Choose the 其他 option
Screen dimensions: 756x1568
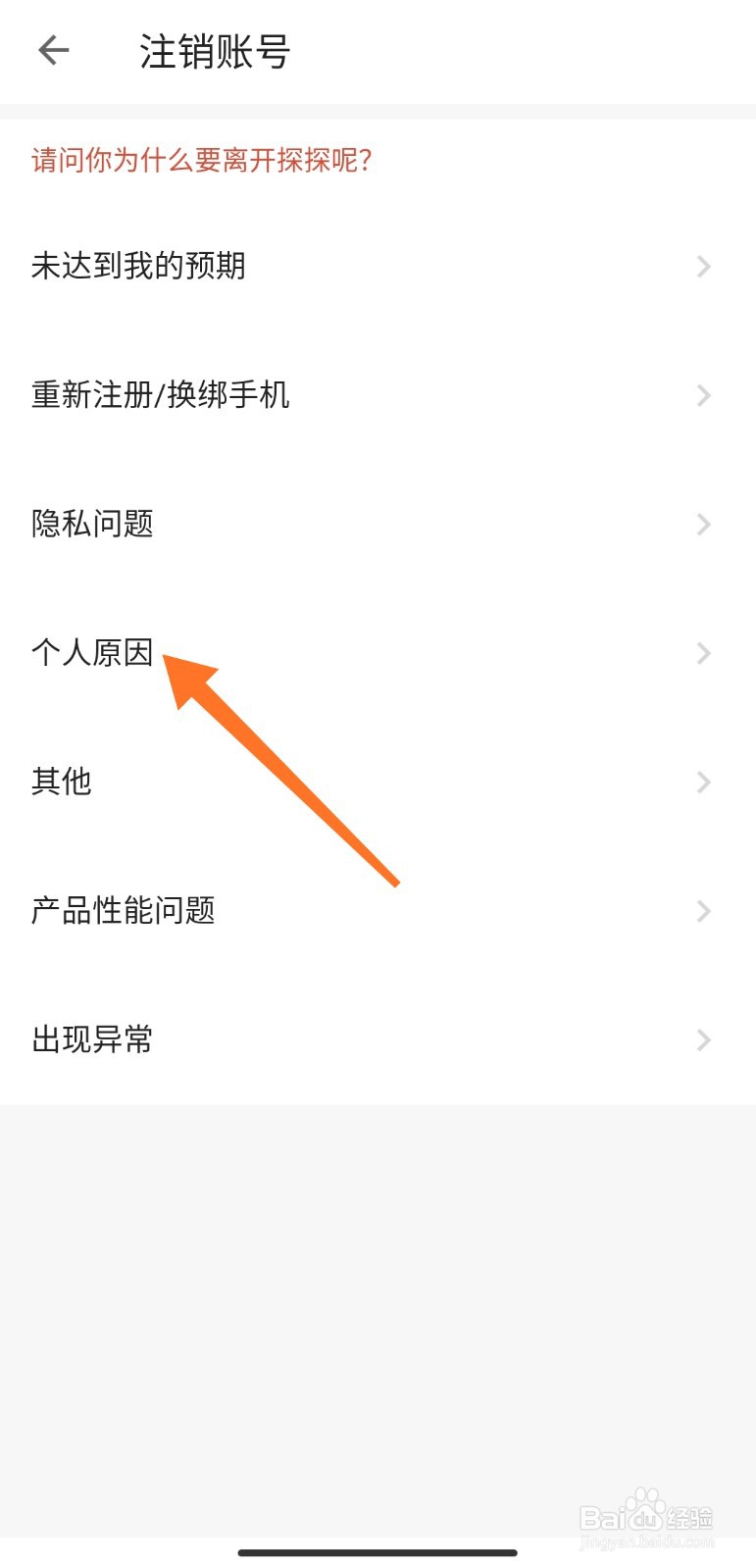click(x=62, y=782)
